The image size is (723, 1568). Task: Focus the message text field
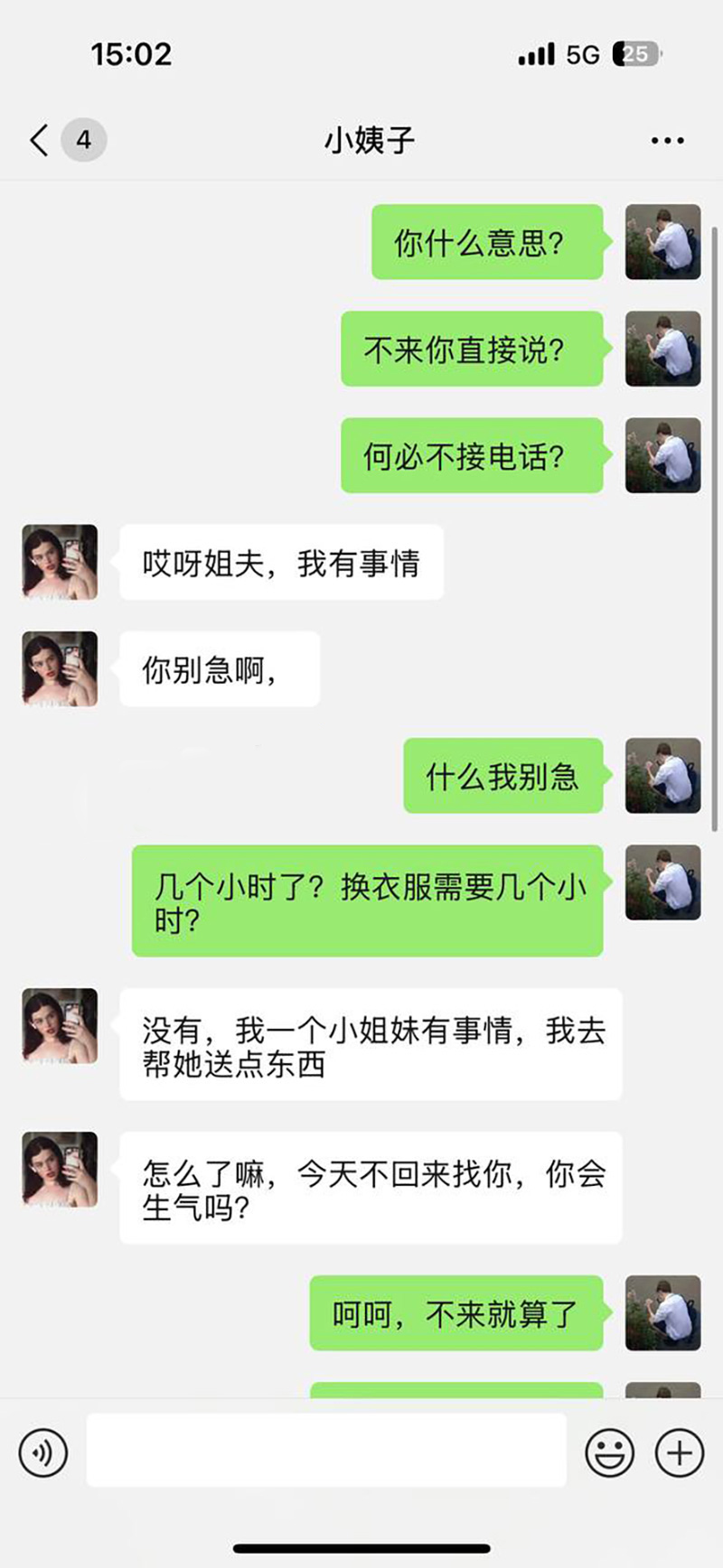coord(325,1451)
